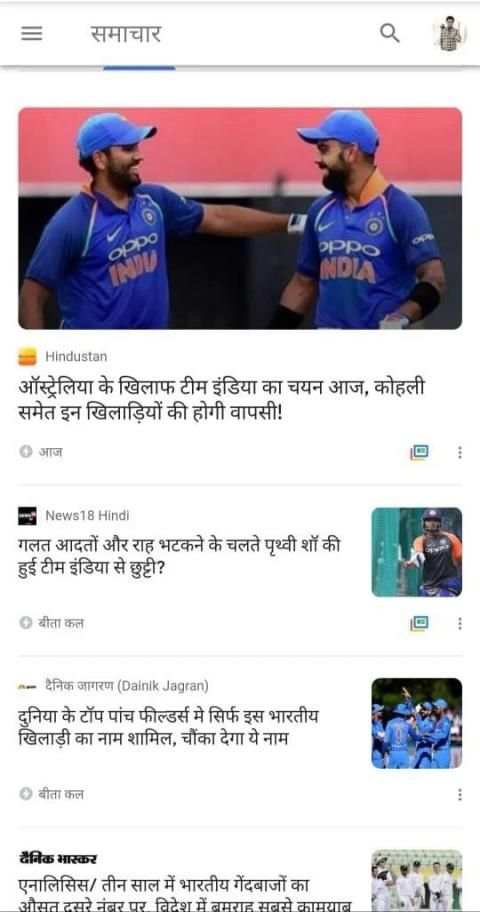Open more options for the News18 Hindi article

460,623
